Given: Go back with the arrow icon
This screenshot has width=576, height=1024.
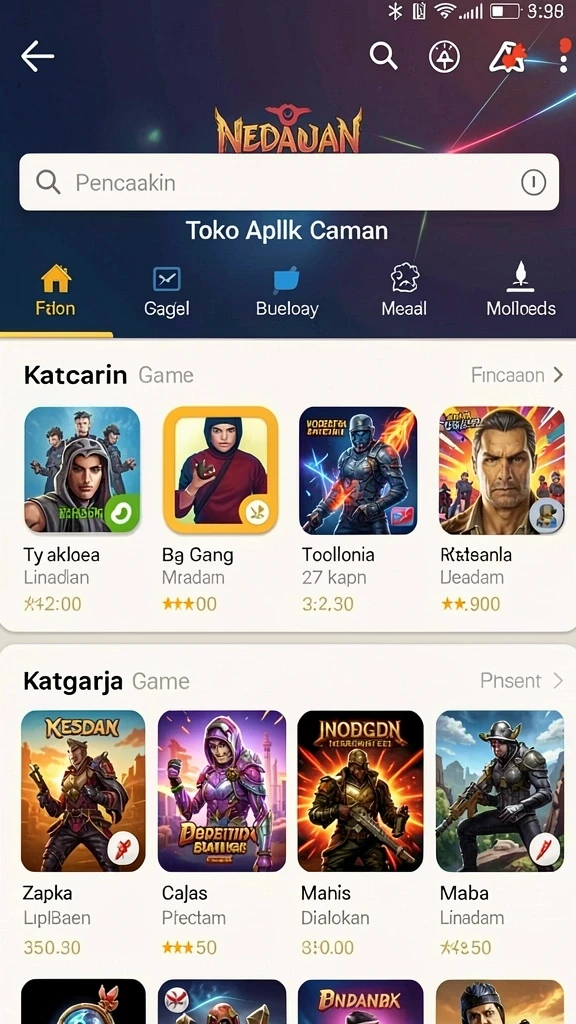Looking at the screenshot, I should (x=37, y=56).
